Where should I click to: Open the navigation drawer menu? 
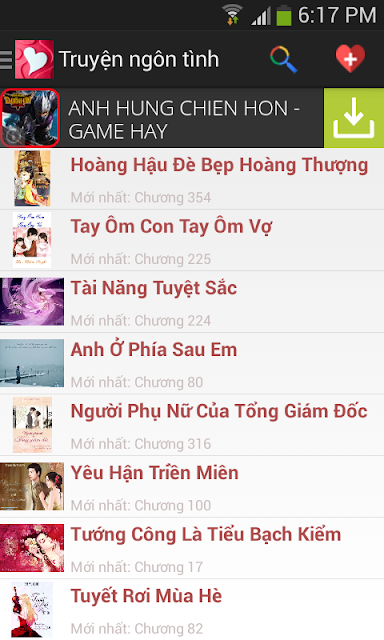pos(7,60)
